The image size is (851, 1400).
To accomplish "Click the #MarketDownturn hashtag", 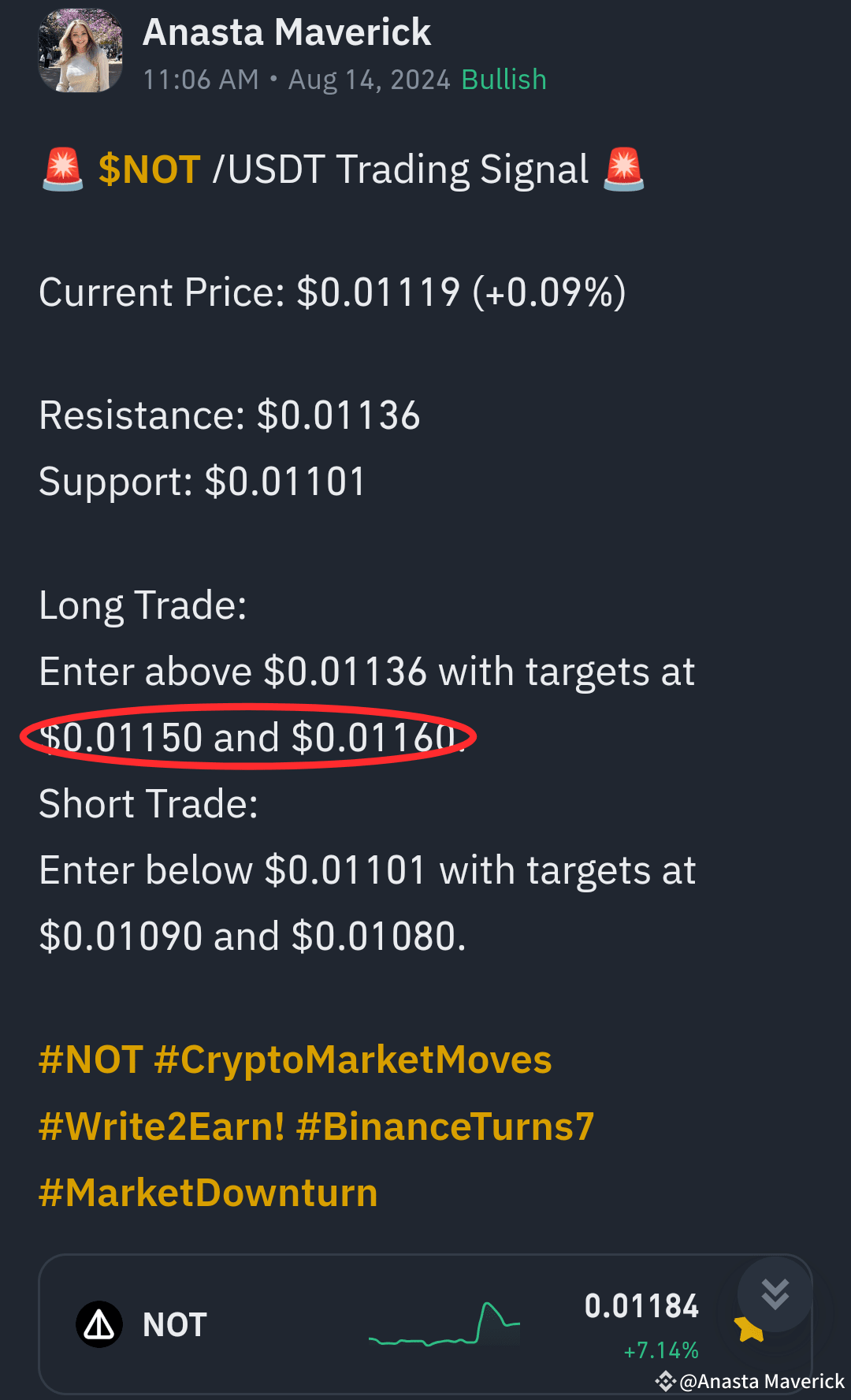I will 208,1193.
